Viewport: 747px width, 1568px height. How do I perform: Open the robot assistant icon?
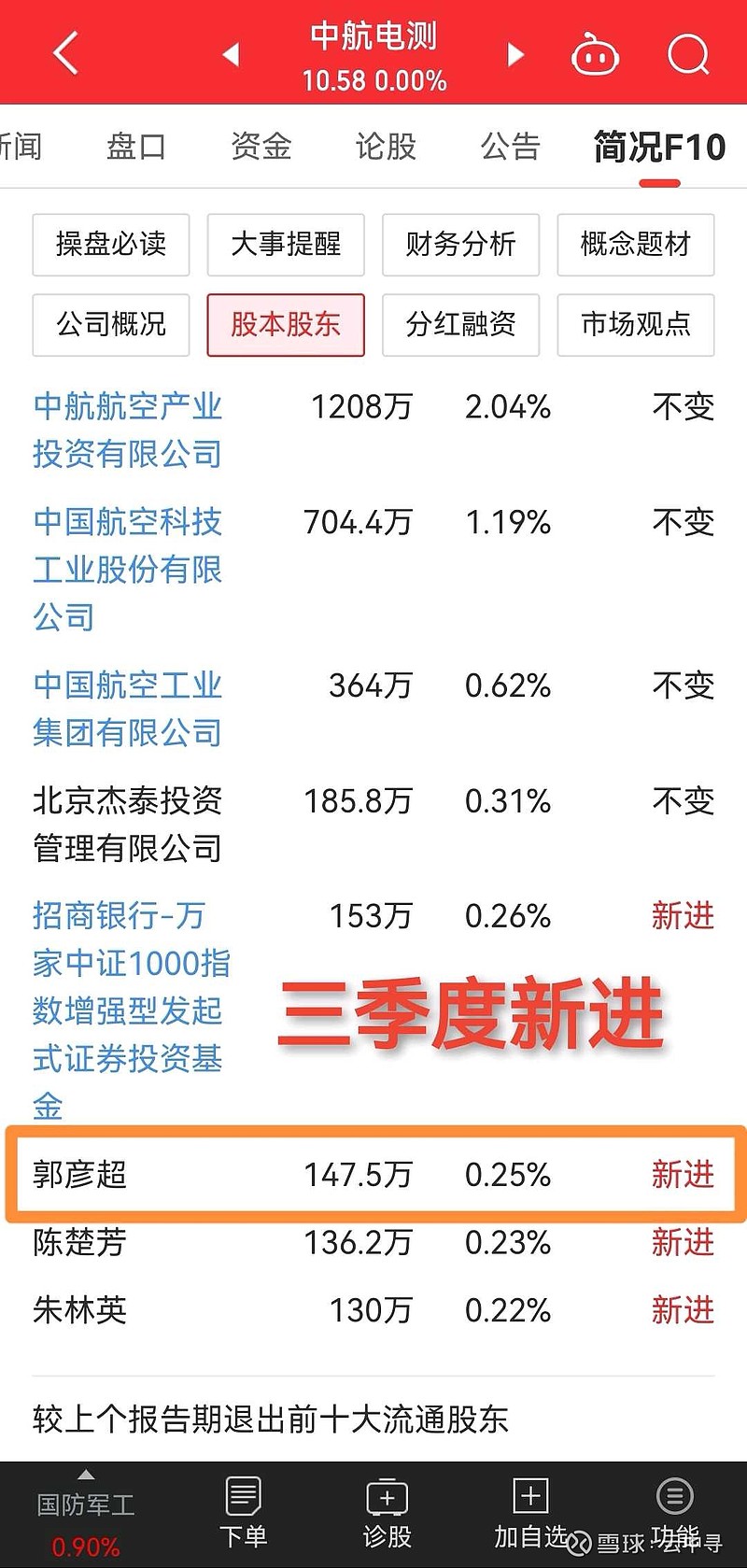tap(595, 55)
